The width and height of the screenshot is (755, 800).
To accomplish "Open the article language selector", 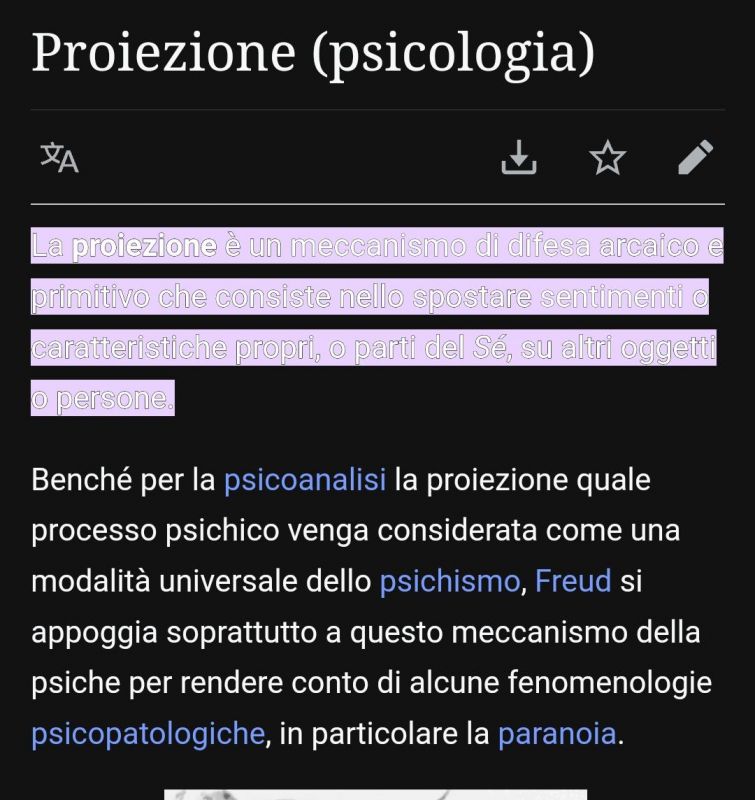I will 59,157.
